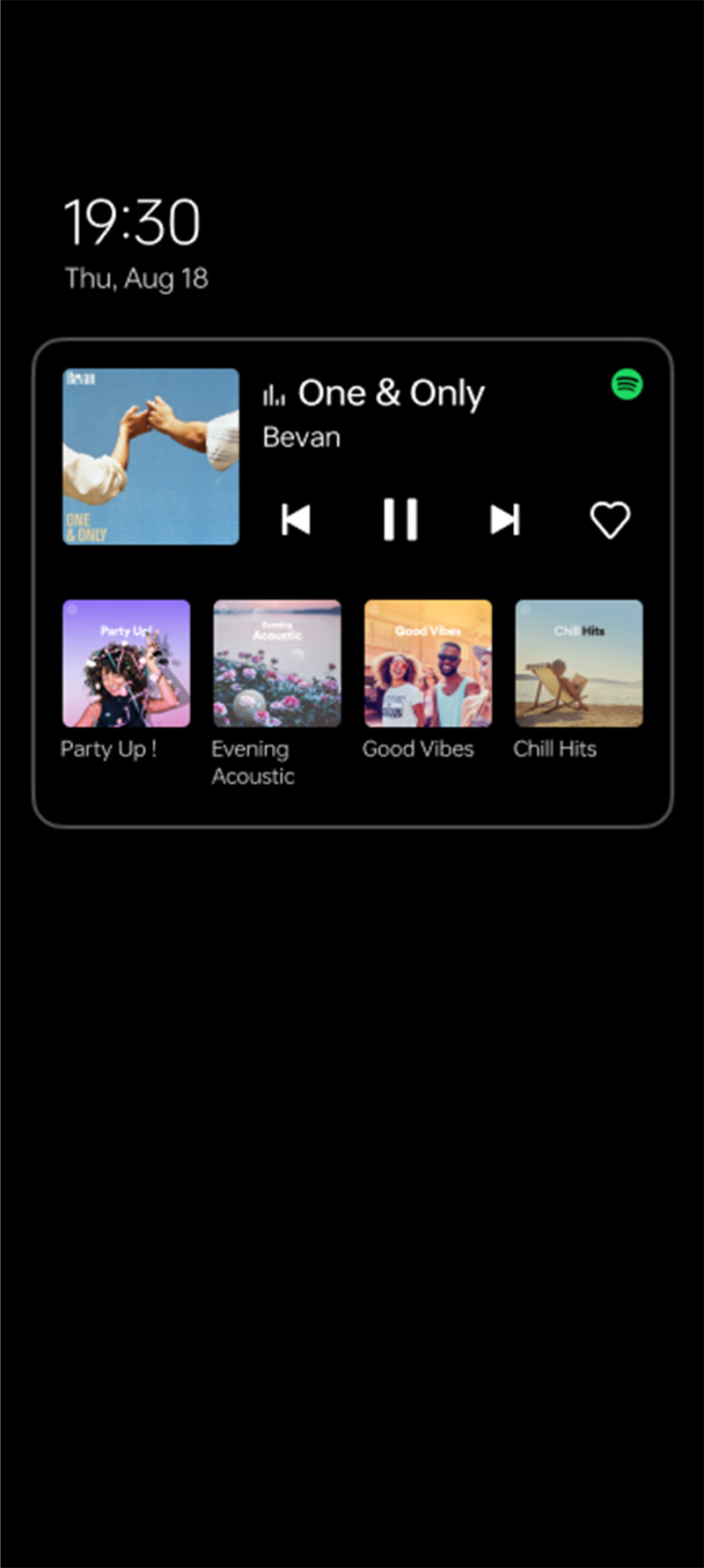Start the Chill Hits playlist

pyautogui.click(x=579, y=663)
